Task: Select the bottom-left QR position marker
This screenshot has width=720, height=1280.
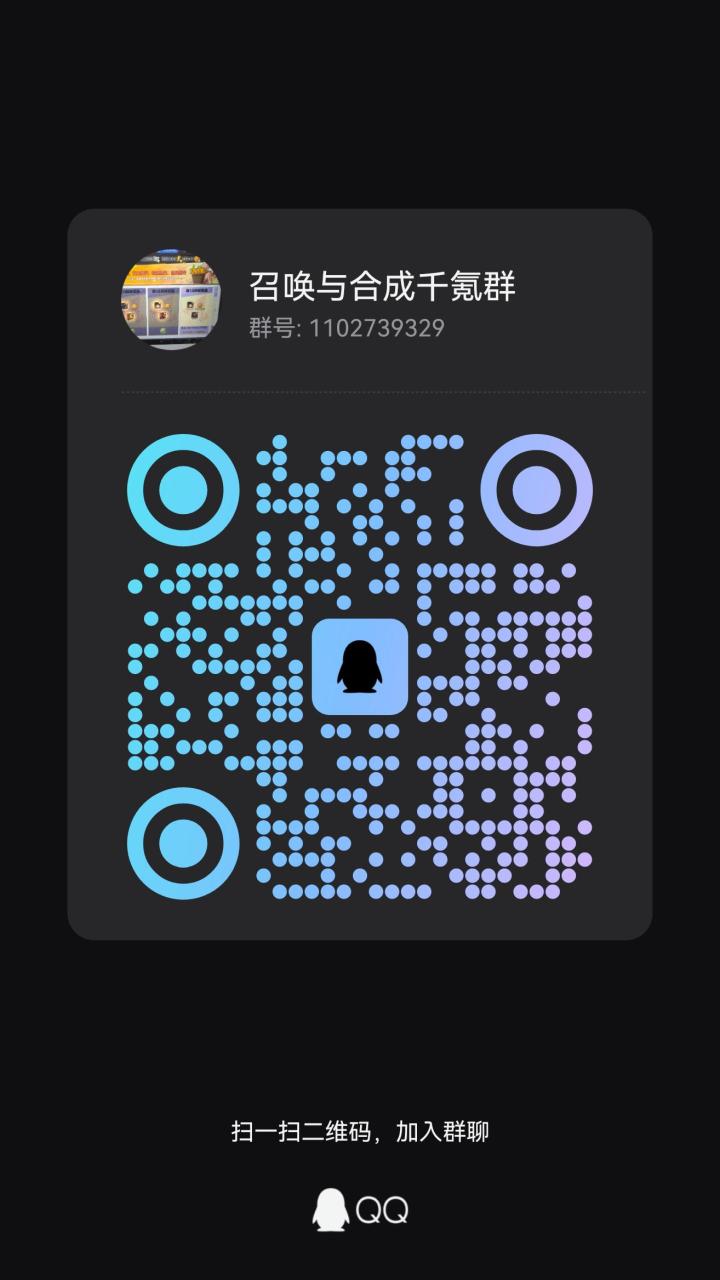Action: point(182,845)
